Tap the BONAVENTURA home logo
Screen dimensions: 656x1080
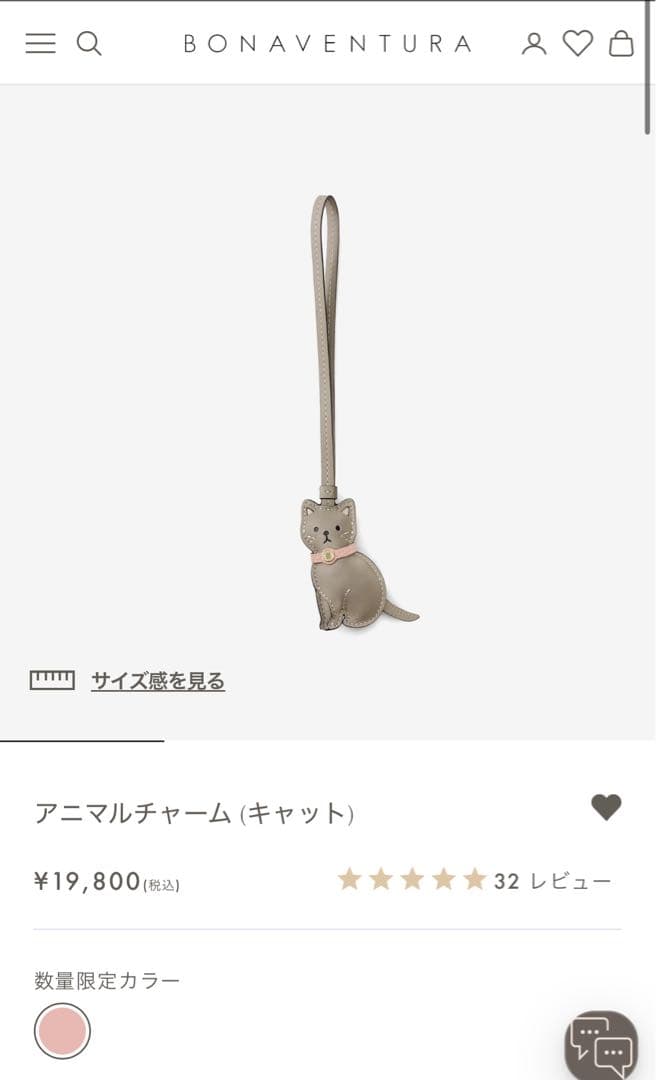click(x=327, y=43)
